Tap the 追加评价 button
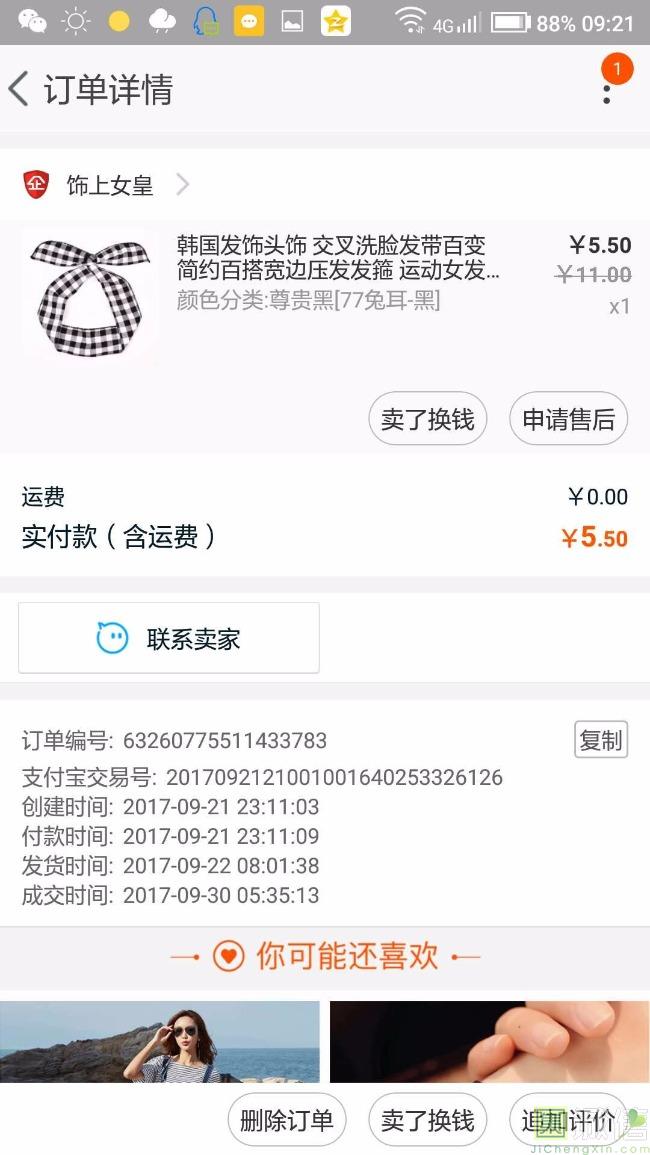The image size is (650, 1155). (x=570, y=1120)
